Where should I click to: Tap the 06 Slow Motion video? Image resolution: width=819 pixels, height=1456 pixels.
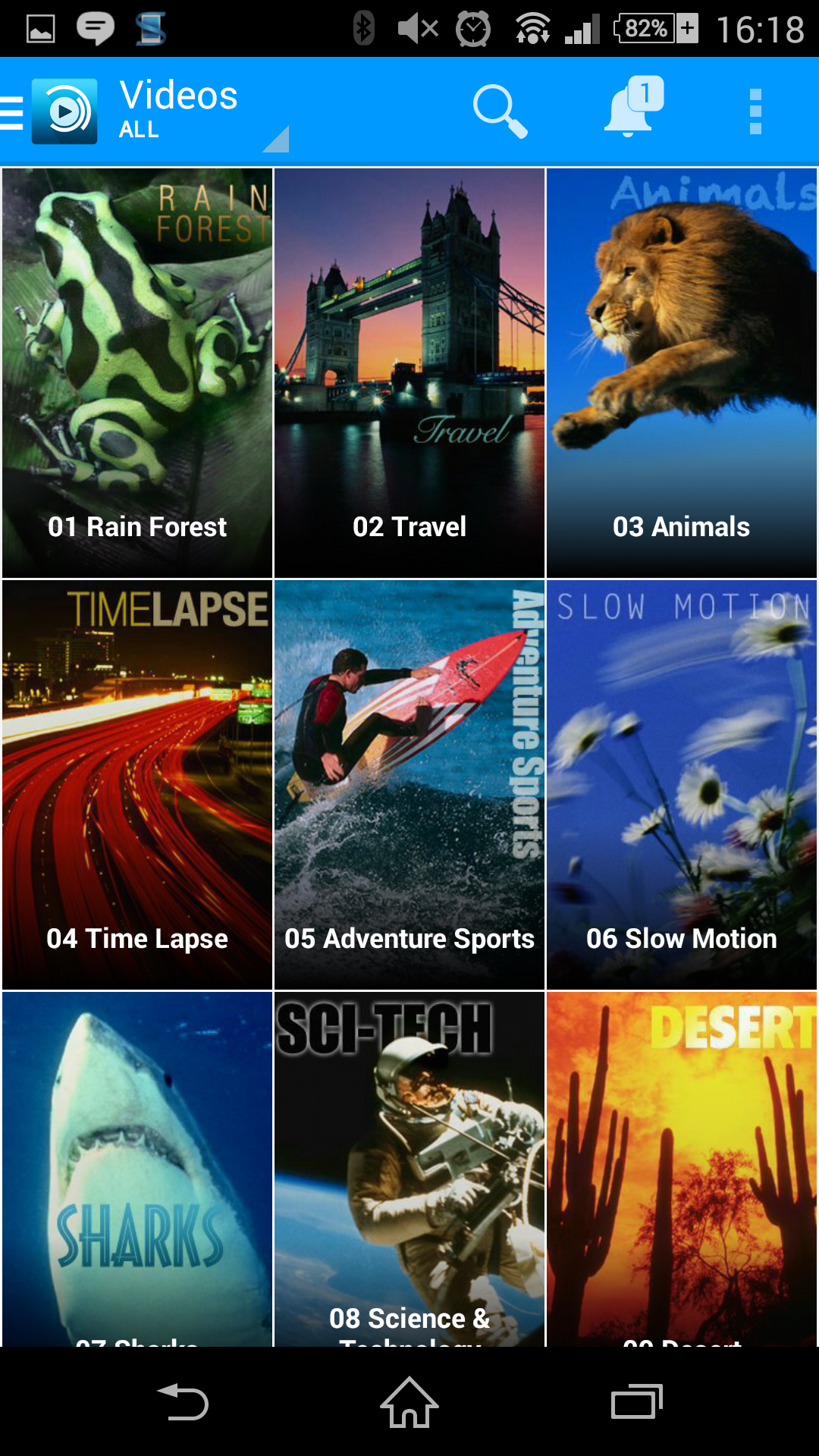coord(681,784)
